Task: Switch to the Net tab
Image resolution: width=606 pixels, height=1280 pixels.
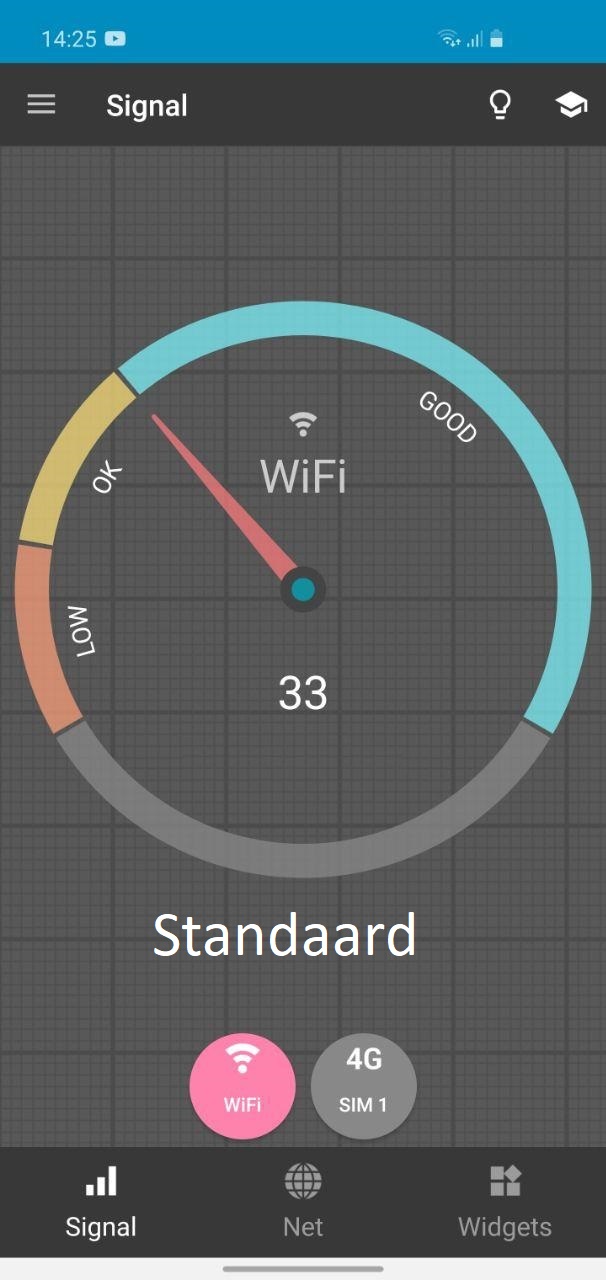Action: pyautogui.click(x=303, y=1201)
